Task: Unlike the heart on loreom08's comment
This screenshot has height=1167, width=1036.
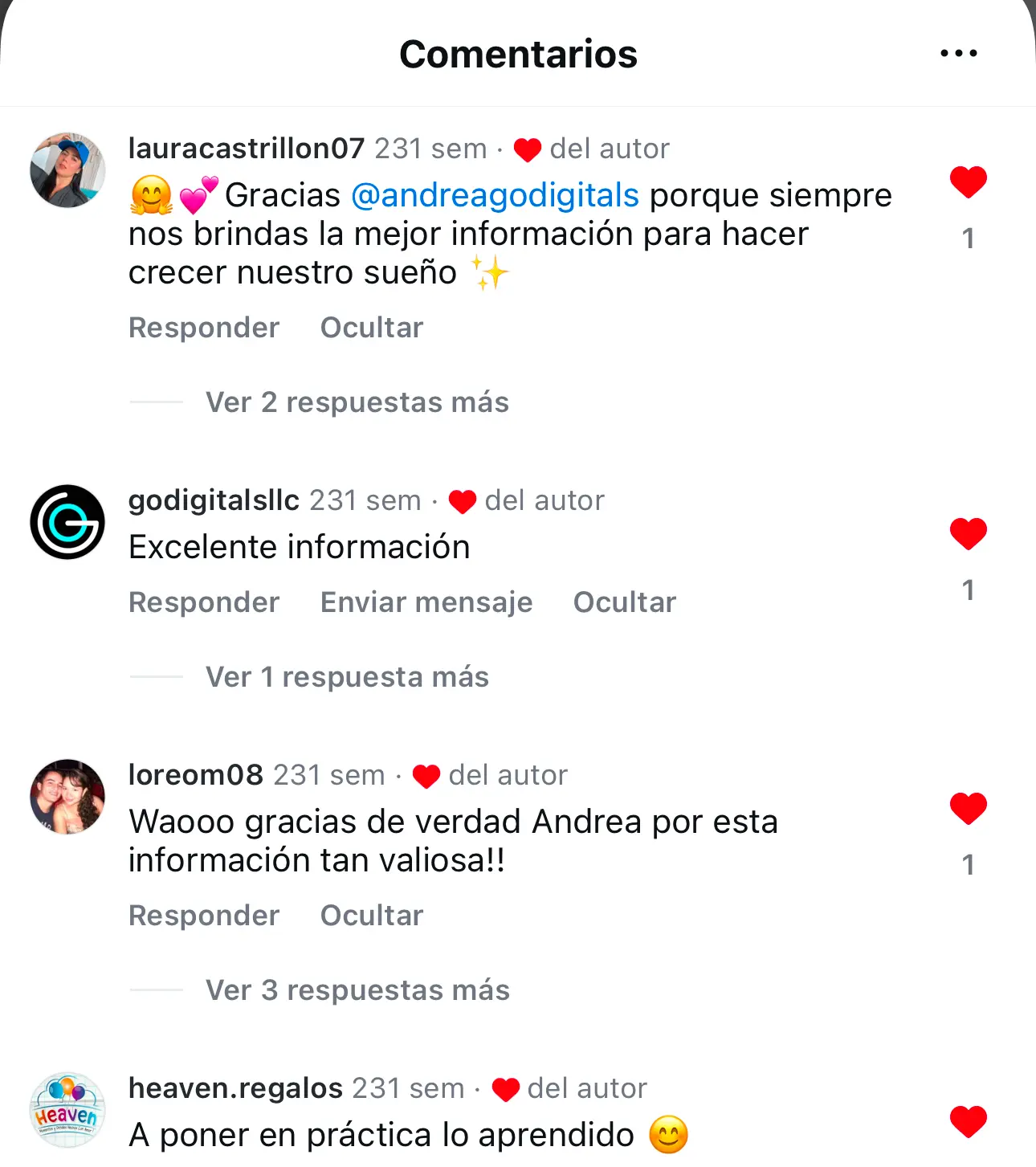Action: tap(968, 809)
